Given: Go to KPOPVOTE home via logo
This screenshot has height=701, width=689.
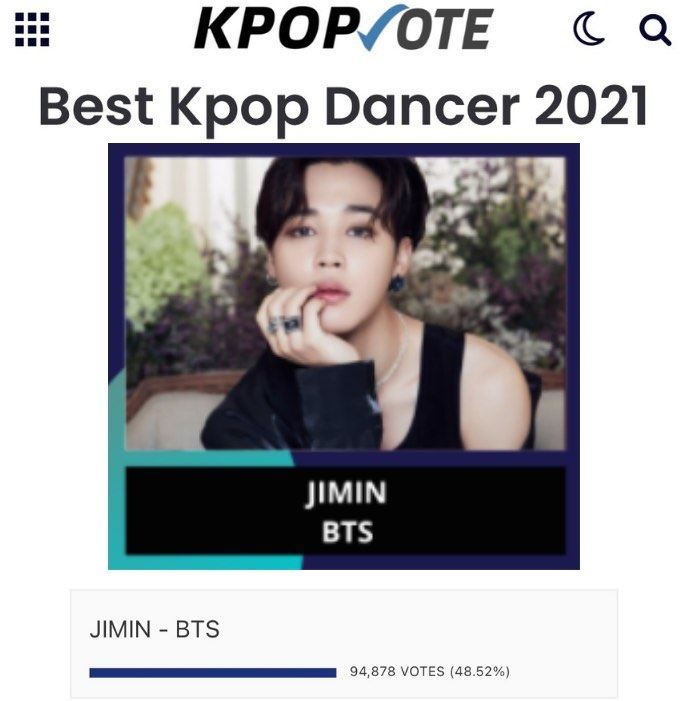Looking at the screenshot, I should point(343,28).
